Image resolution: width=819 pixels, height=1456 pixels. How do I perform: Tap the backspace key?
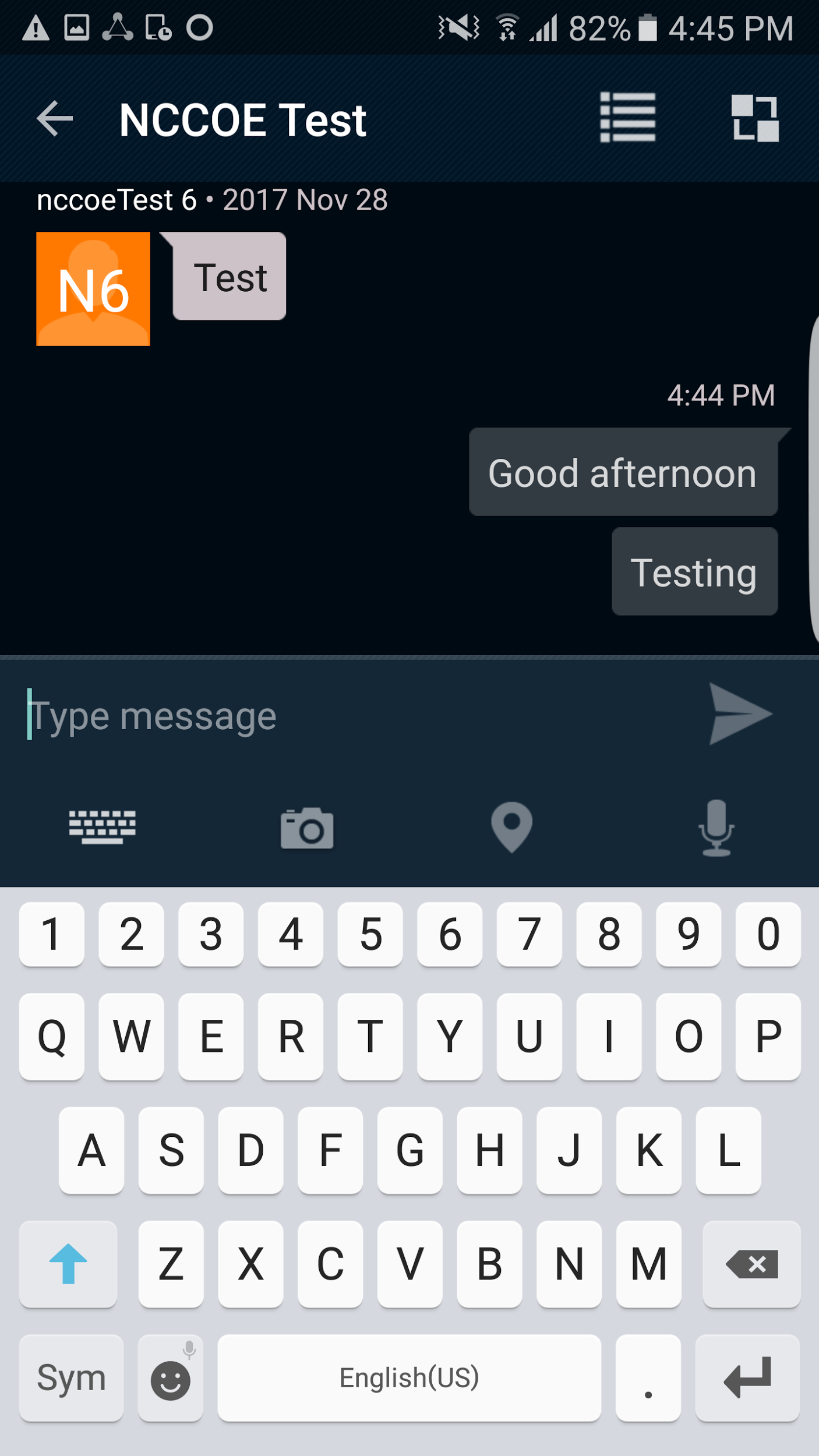(751, 1264)
